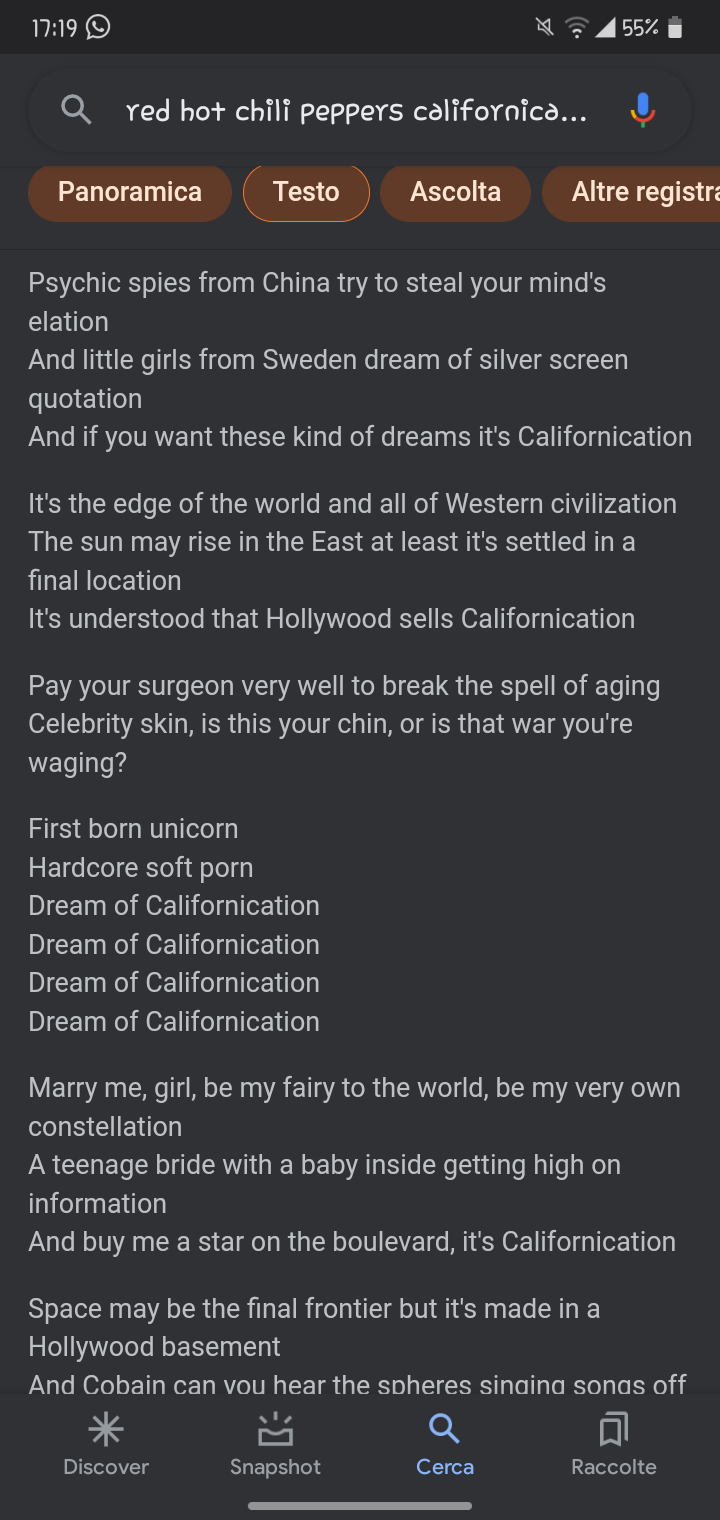Switch to the Ascolta chip

pos(456,192)
